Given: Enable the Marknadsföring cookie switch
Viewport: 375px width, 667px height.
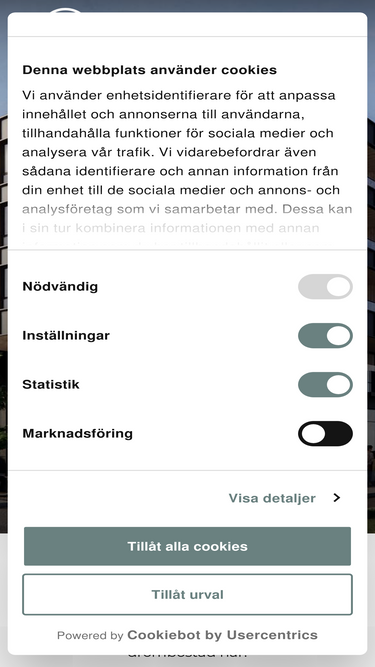Looking at the screenshot, I should (x=325, y=433).
